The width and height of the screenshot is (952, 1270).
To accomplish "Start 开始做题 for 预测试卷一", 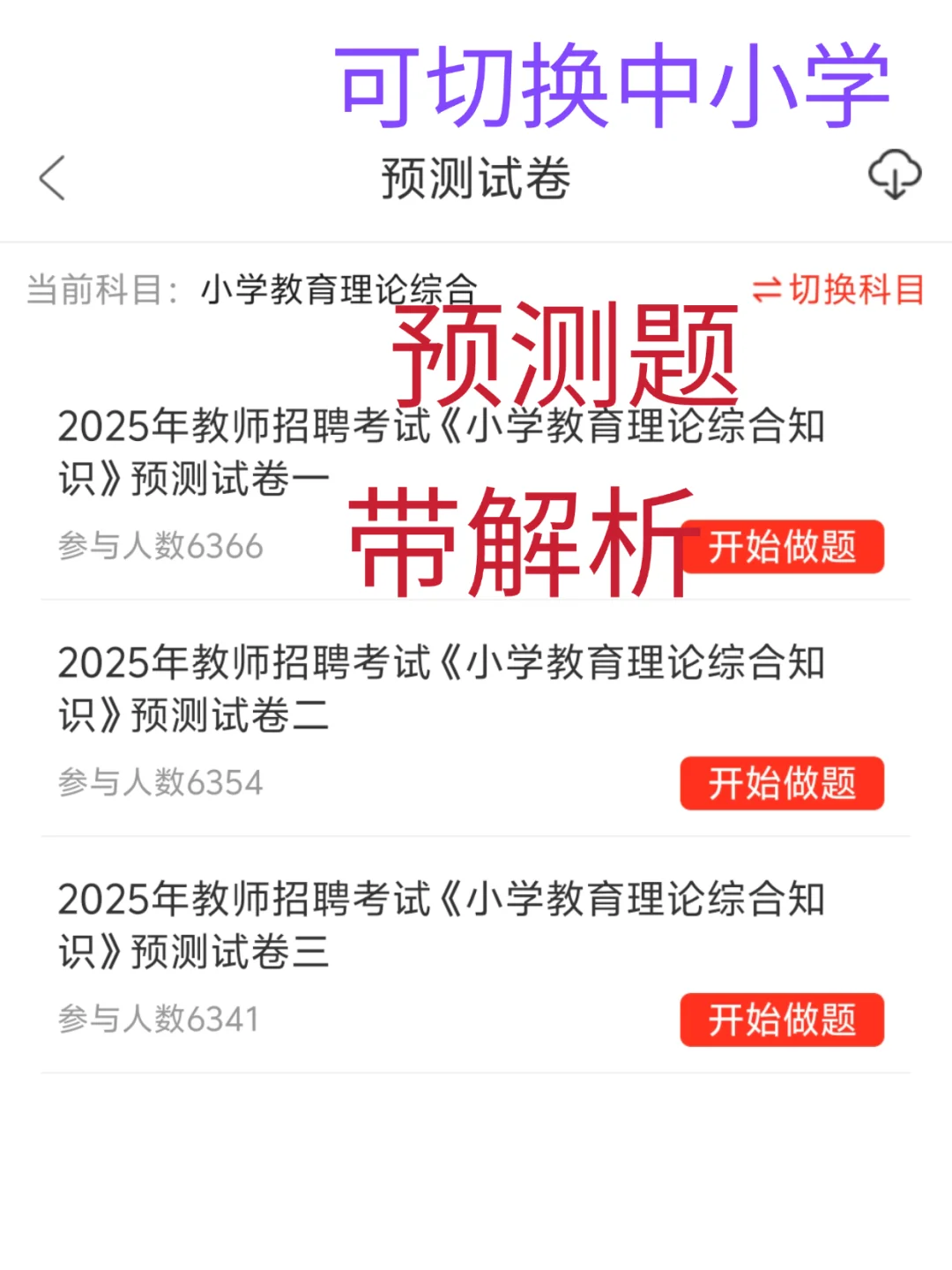I will (782, 547).
